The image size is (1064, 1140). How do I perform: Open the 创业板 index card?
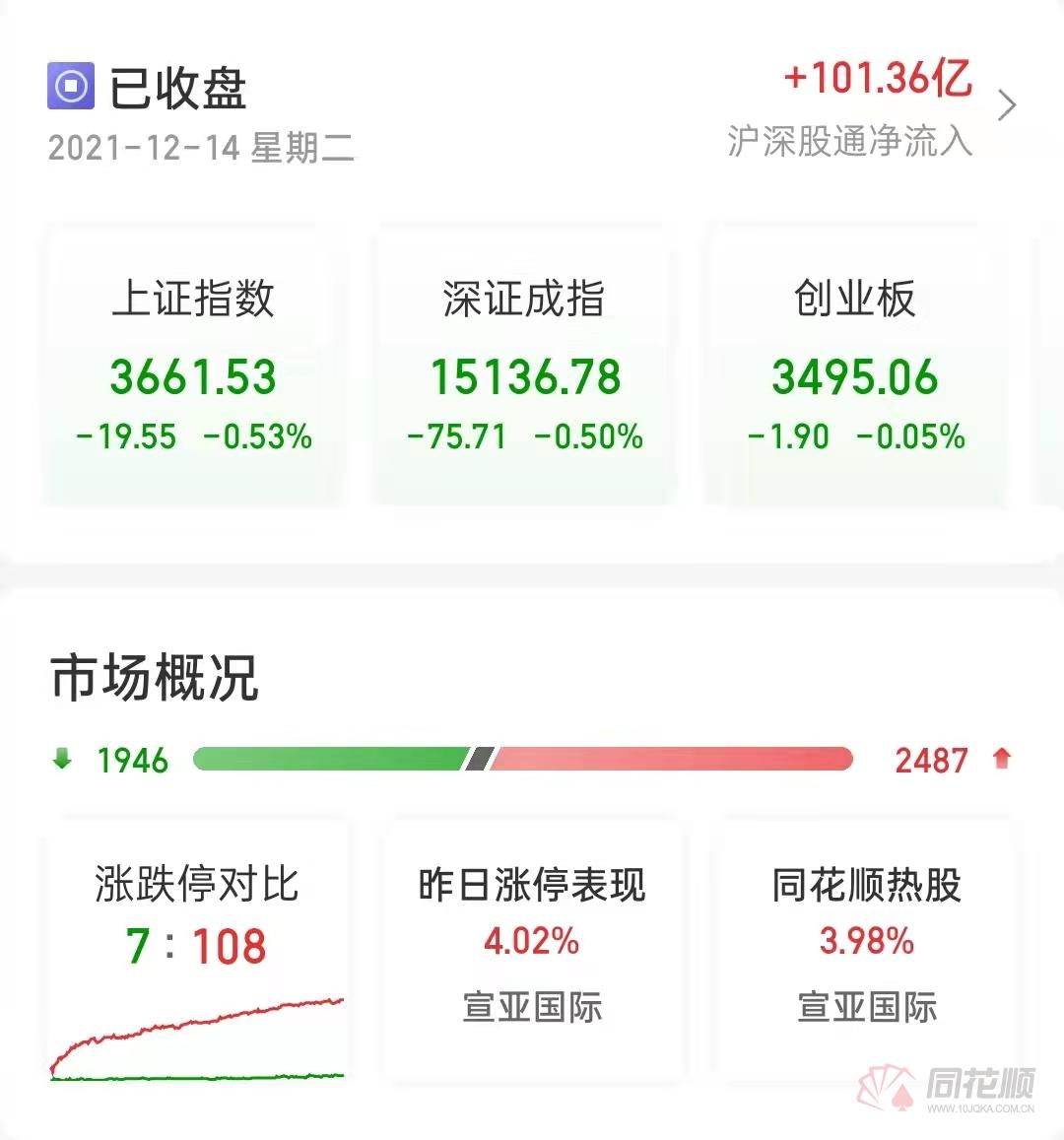click(855, 365)
